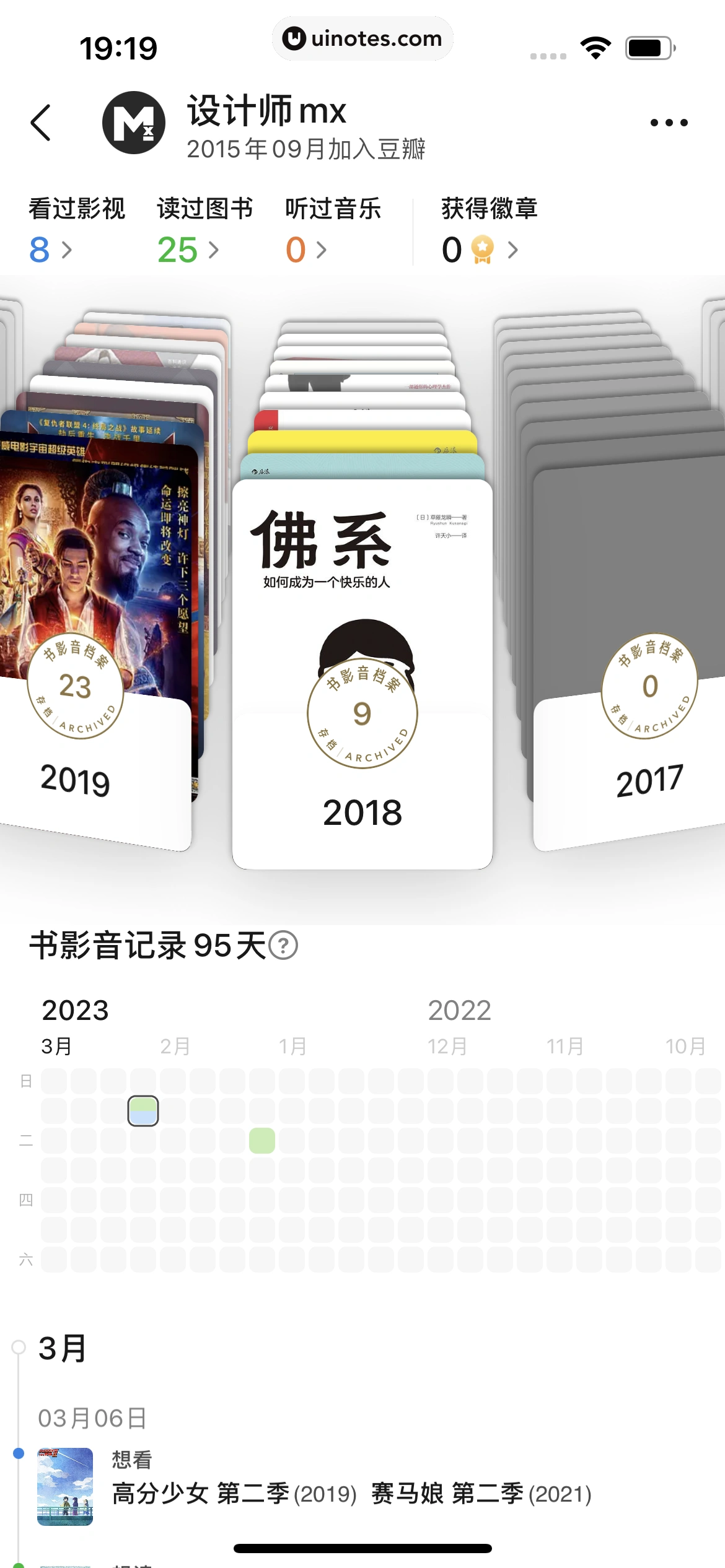Viewport: 725px width, 1568px height.
Task: Show help for 书影音记录 95天
Action: click(x=284, y=946)
